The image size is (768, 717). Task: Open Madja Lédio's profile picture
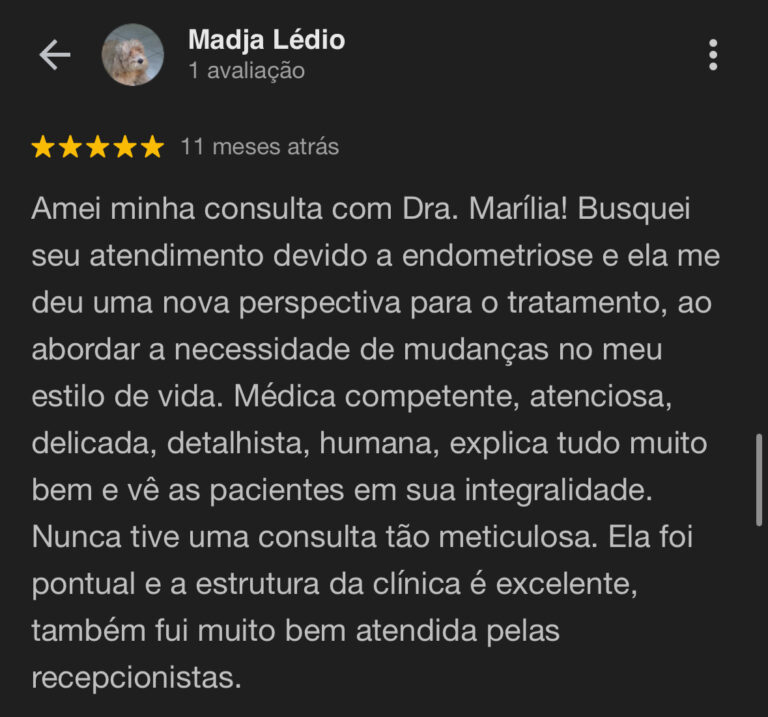132,55
